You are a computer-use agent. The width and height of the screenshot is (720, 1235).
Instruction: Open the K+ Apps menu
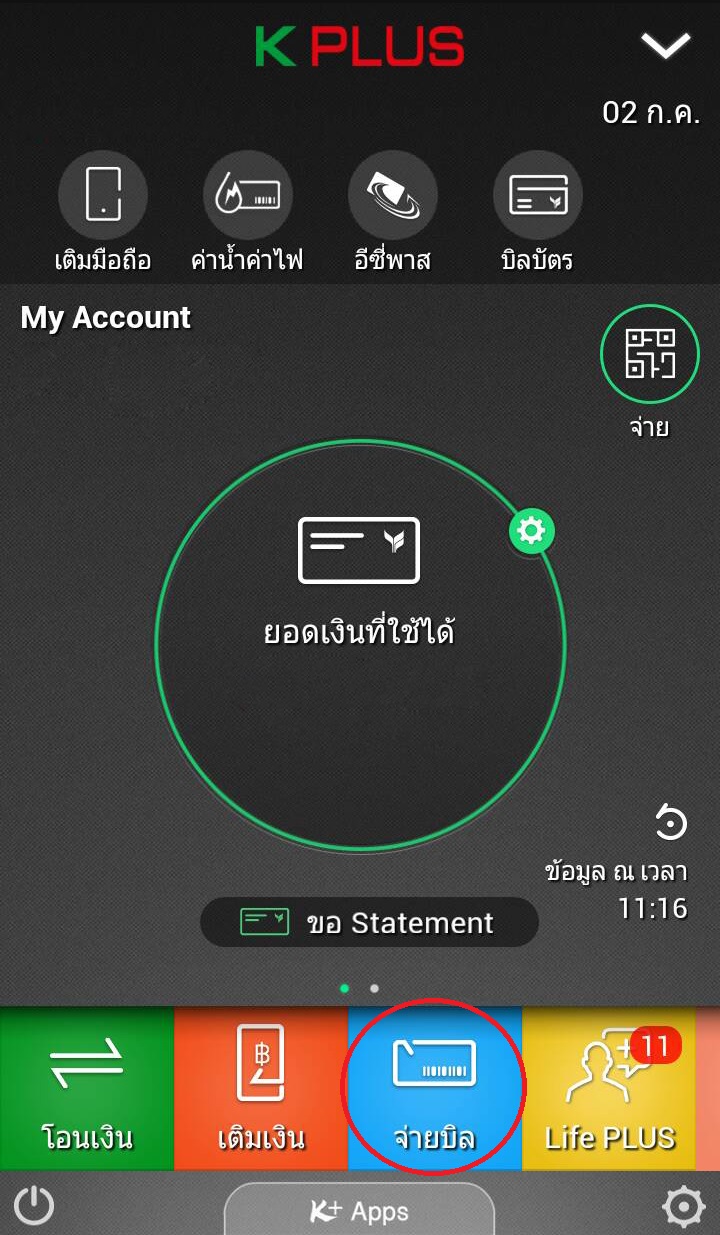tap(360, 1210)
